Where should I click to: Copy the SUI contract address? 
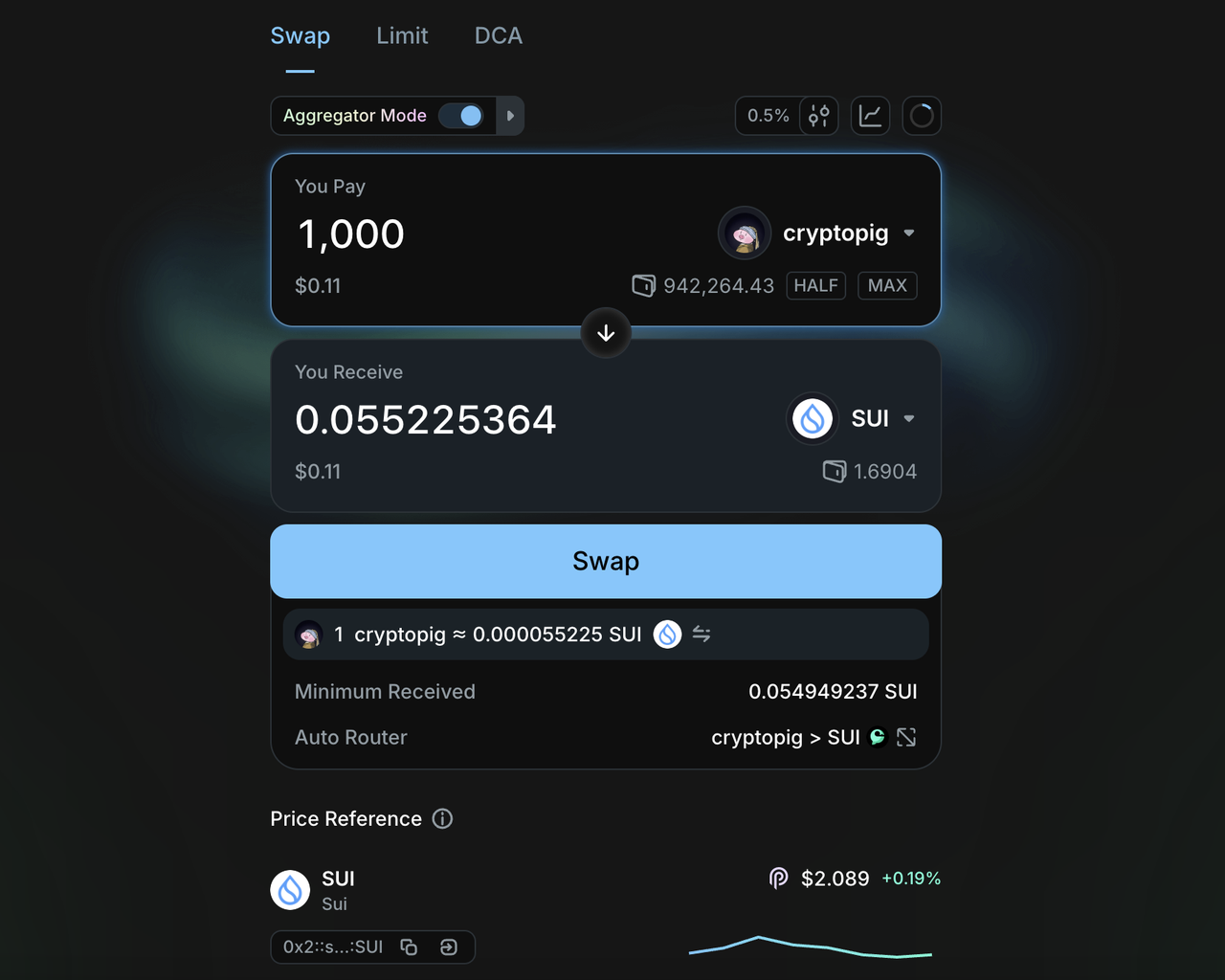tap(409, 947)
